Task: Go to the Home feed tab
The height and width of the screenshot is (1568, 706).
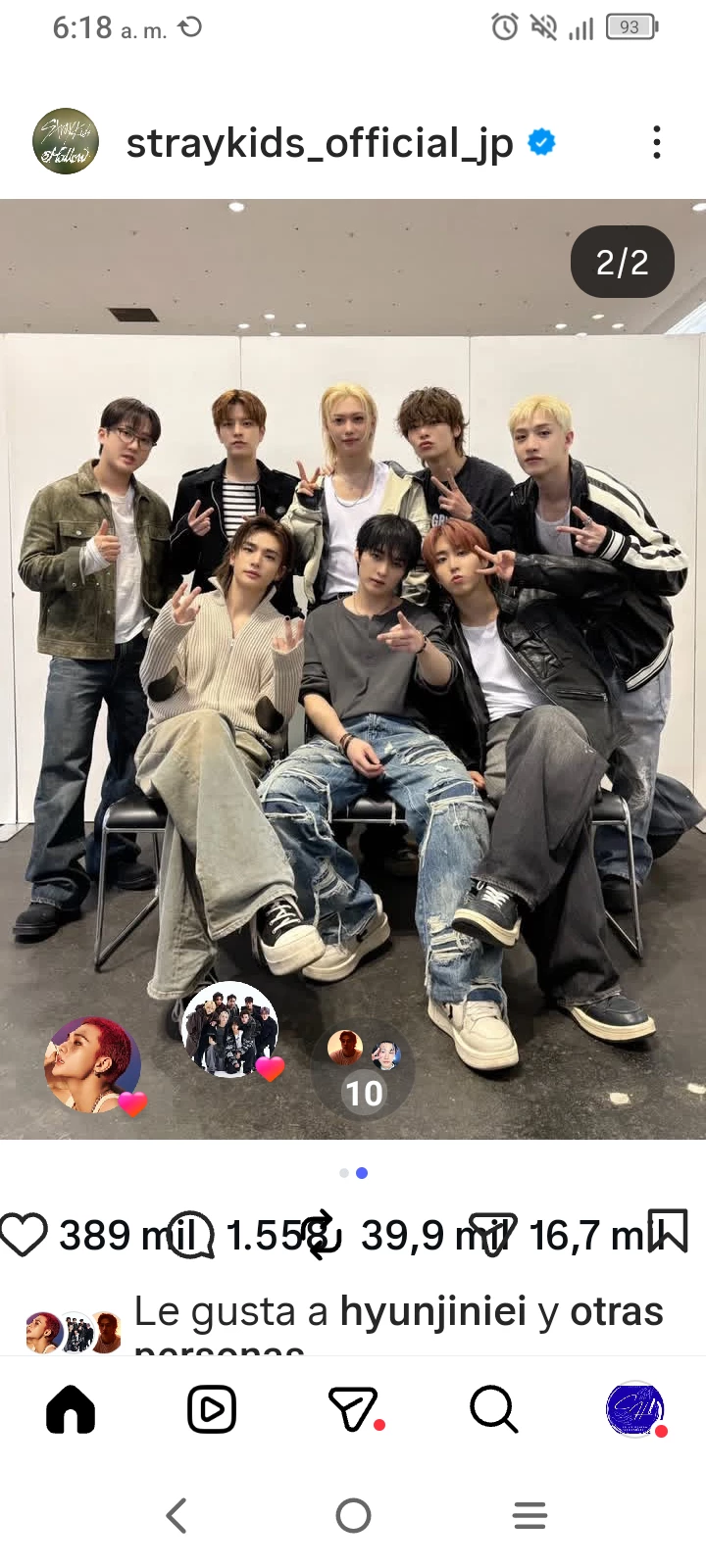Action: (x=71, y=1410)
